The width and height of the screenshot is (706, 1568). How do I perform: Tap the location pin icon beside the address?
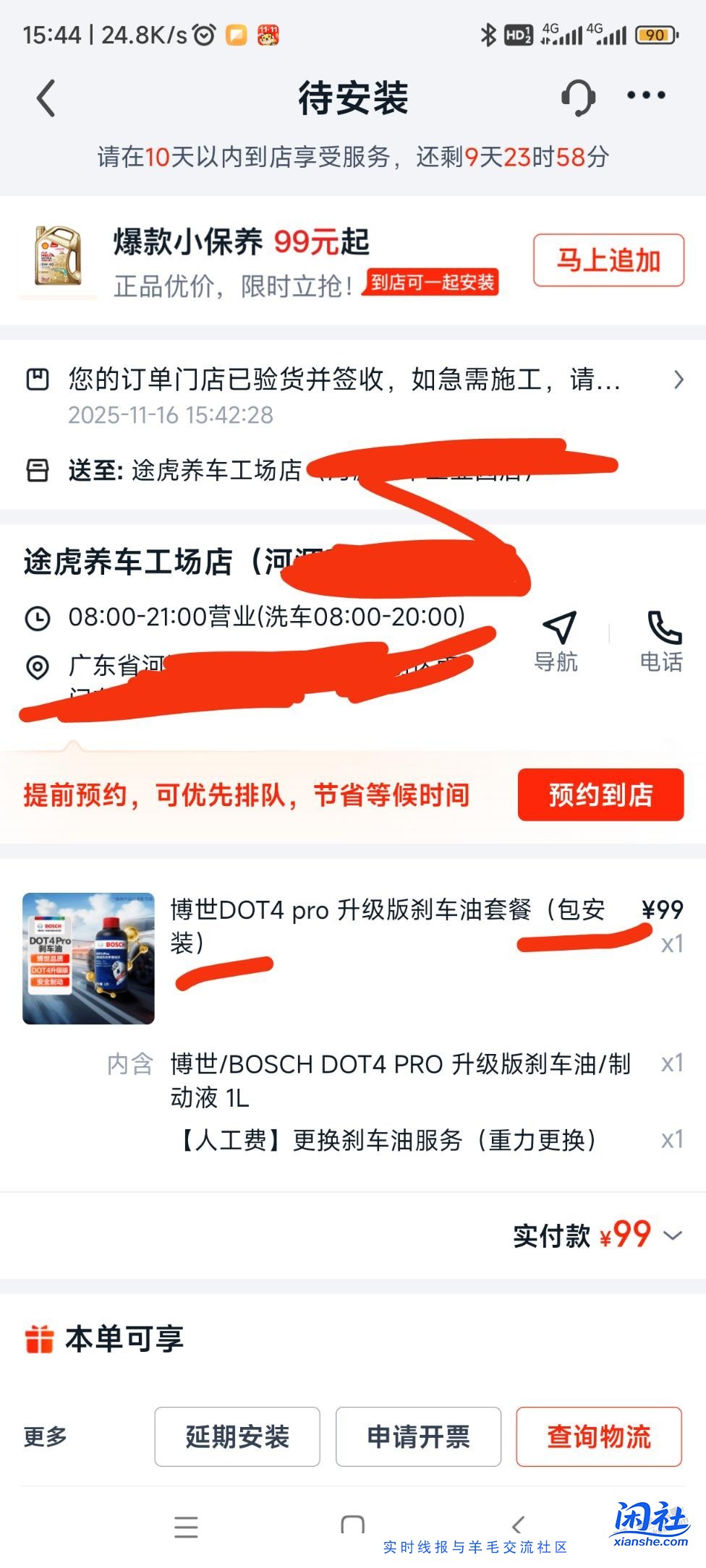click(x=38, y=666)
